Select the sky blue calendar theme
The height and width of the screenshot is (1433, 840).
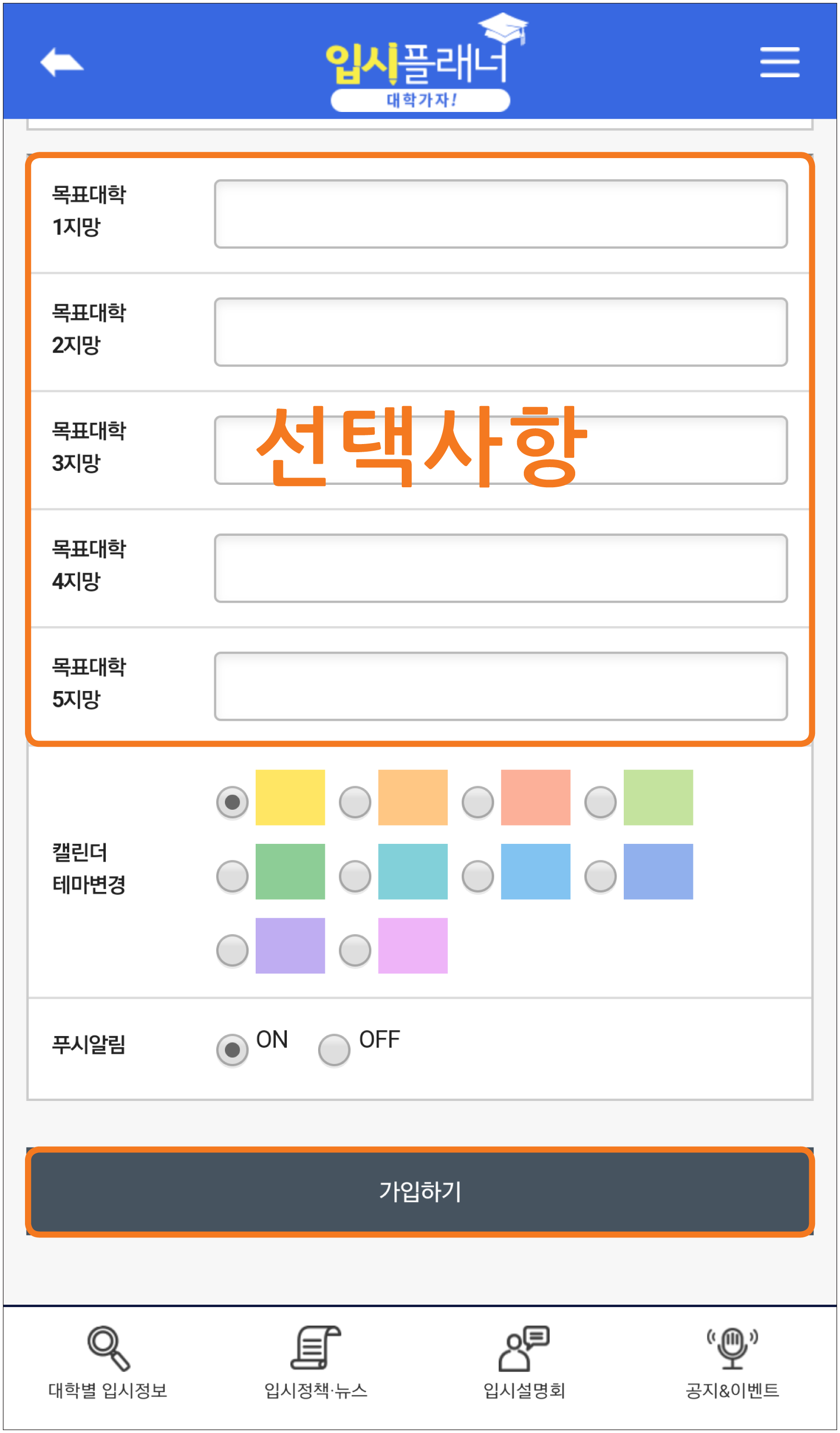pyautogui.click(x=478, y=877)
